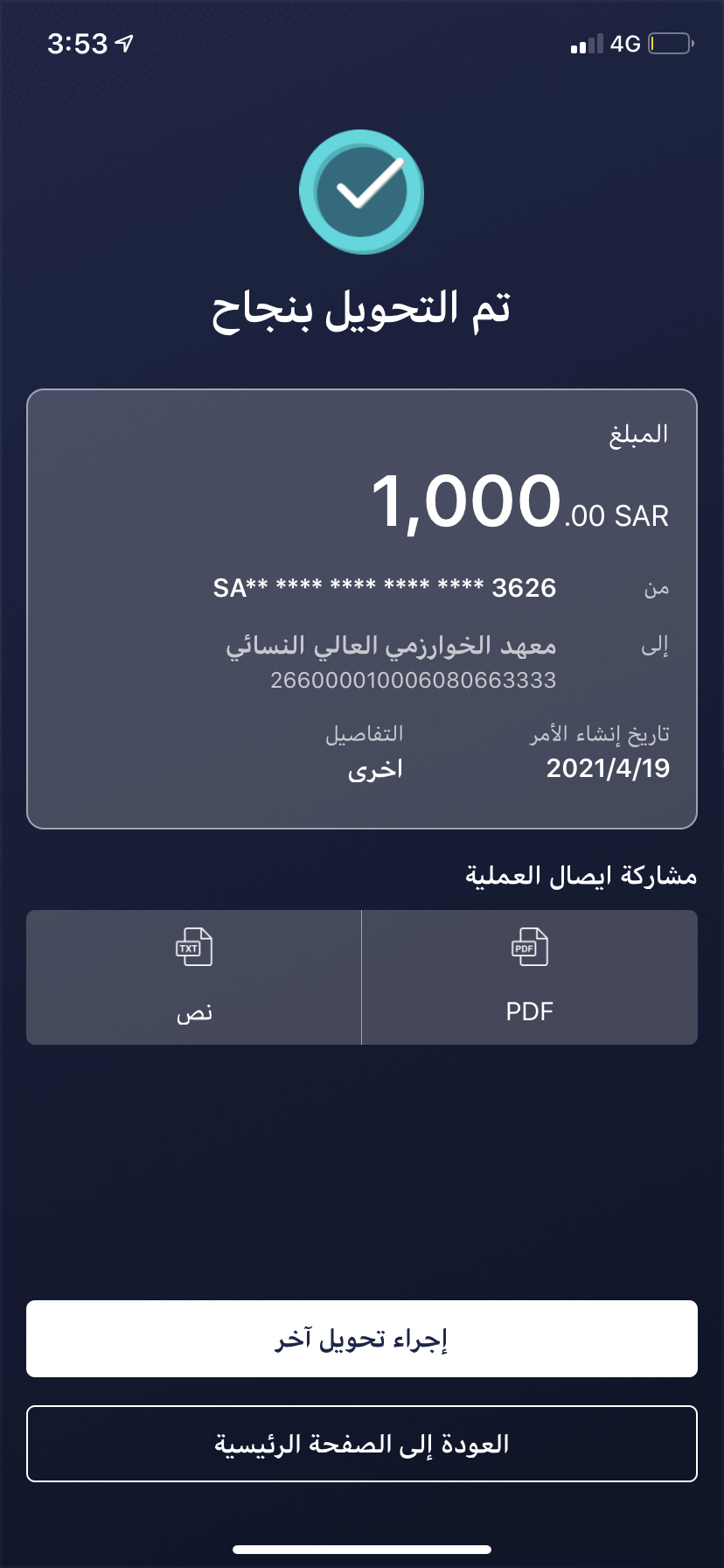This screenshot has height=1568, width=724.
Task: Share the receipt as text (نص)
Action: pyautogui.click(x=194, y=976)
